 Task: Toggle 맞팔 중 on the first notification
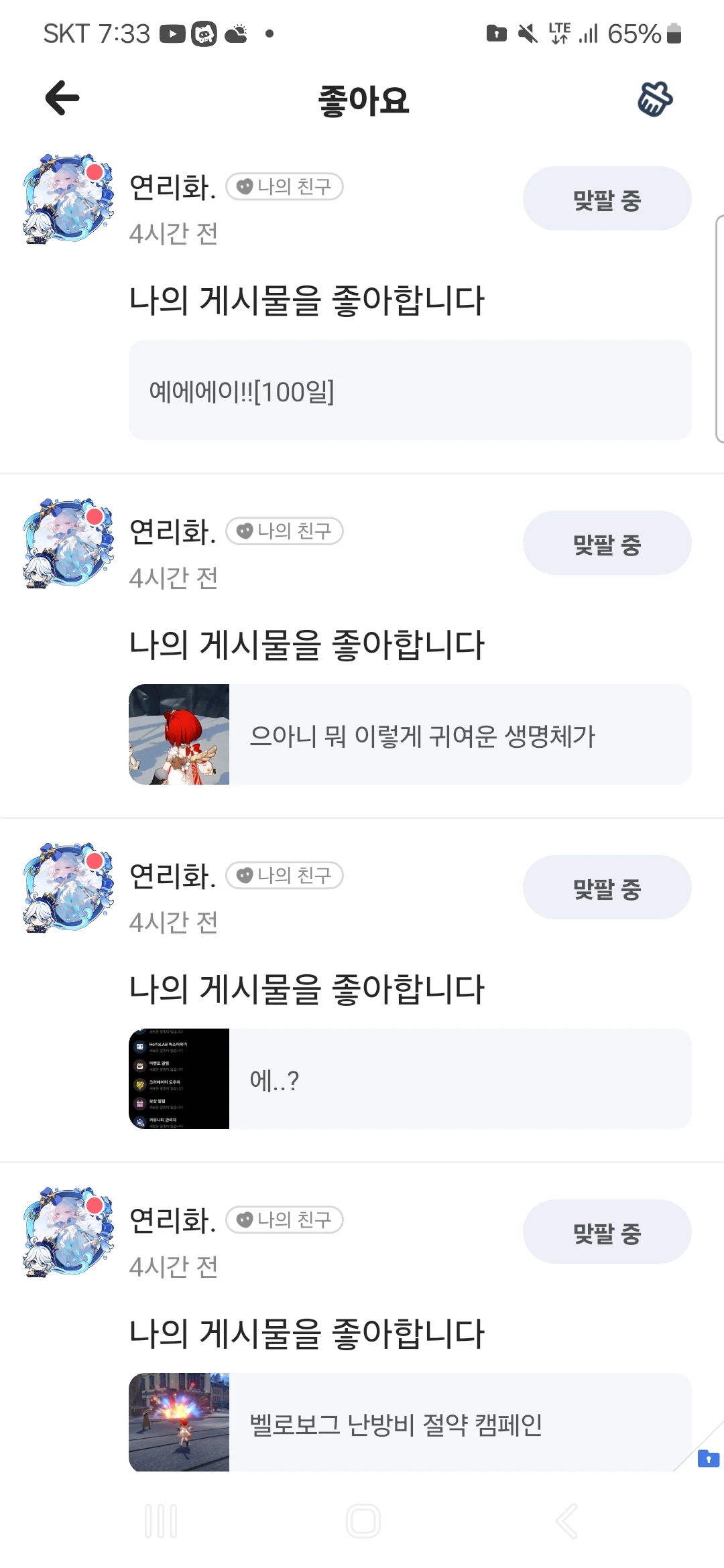pos(606,198)
